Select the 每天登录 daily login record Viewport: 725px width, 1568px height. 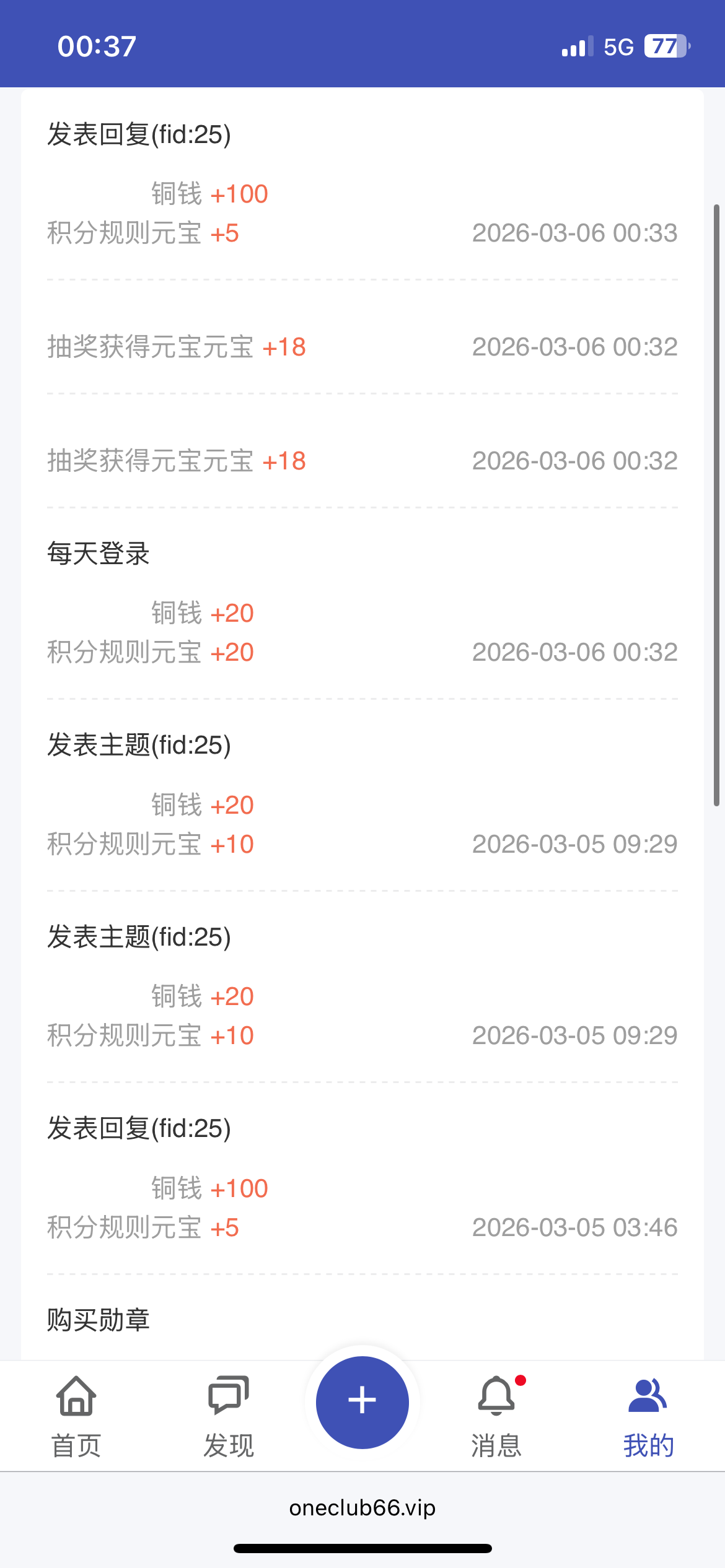pyautogui.click(x=99, y=553)
